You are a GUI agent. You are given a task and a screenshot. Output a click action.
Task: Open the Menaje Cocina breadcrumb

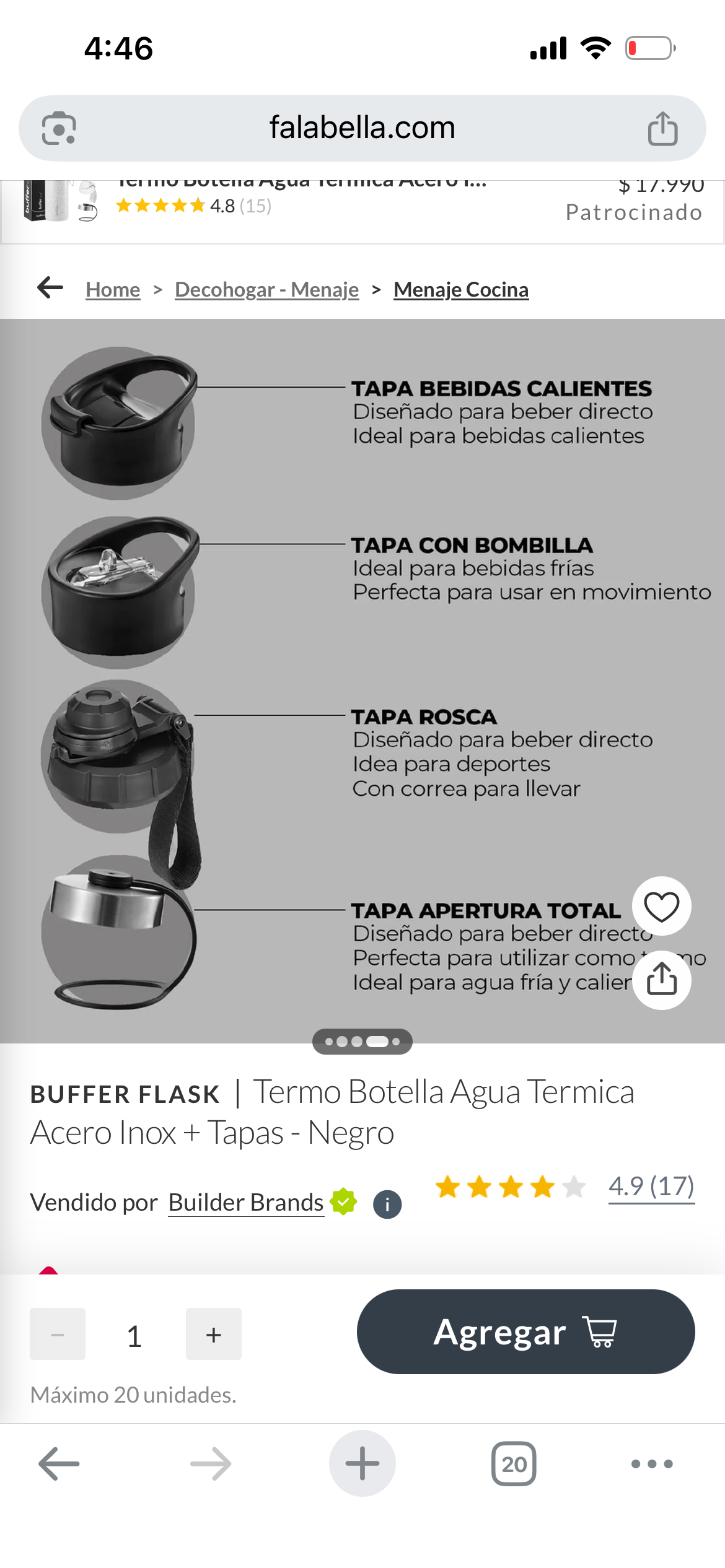pyautogui.click(x=461, y=289)
